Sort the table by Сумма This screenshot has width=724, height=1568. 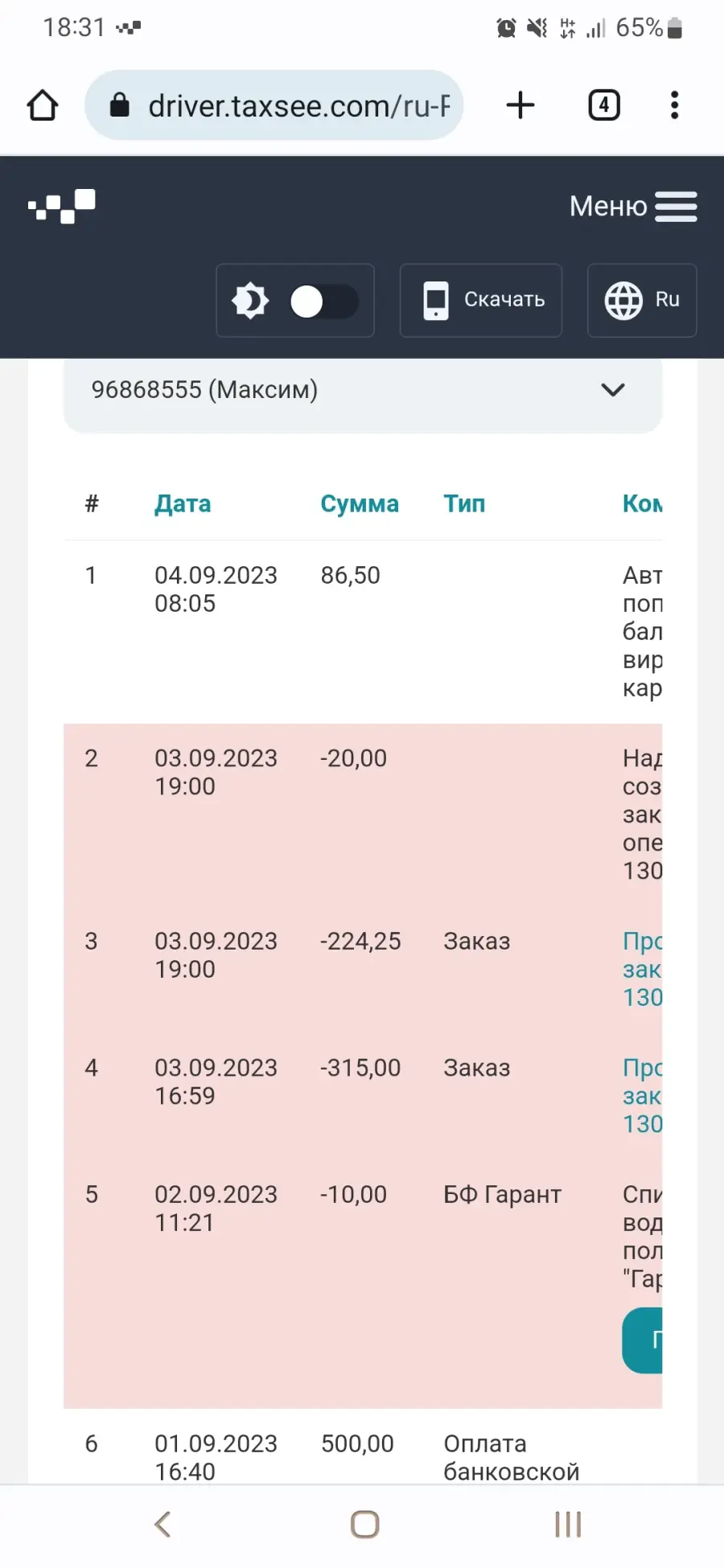click(x=360, y=504)
